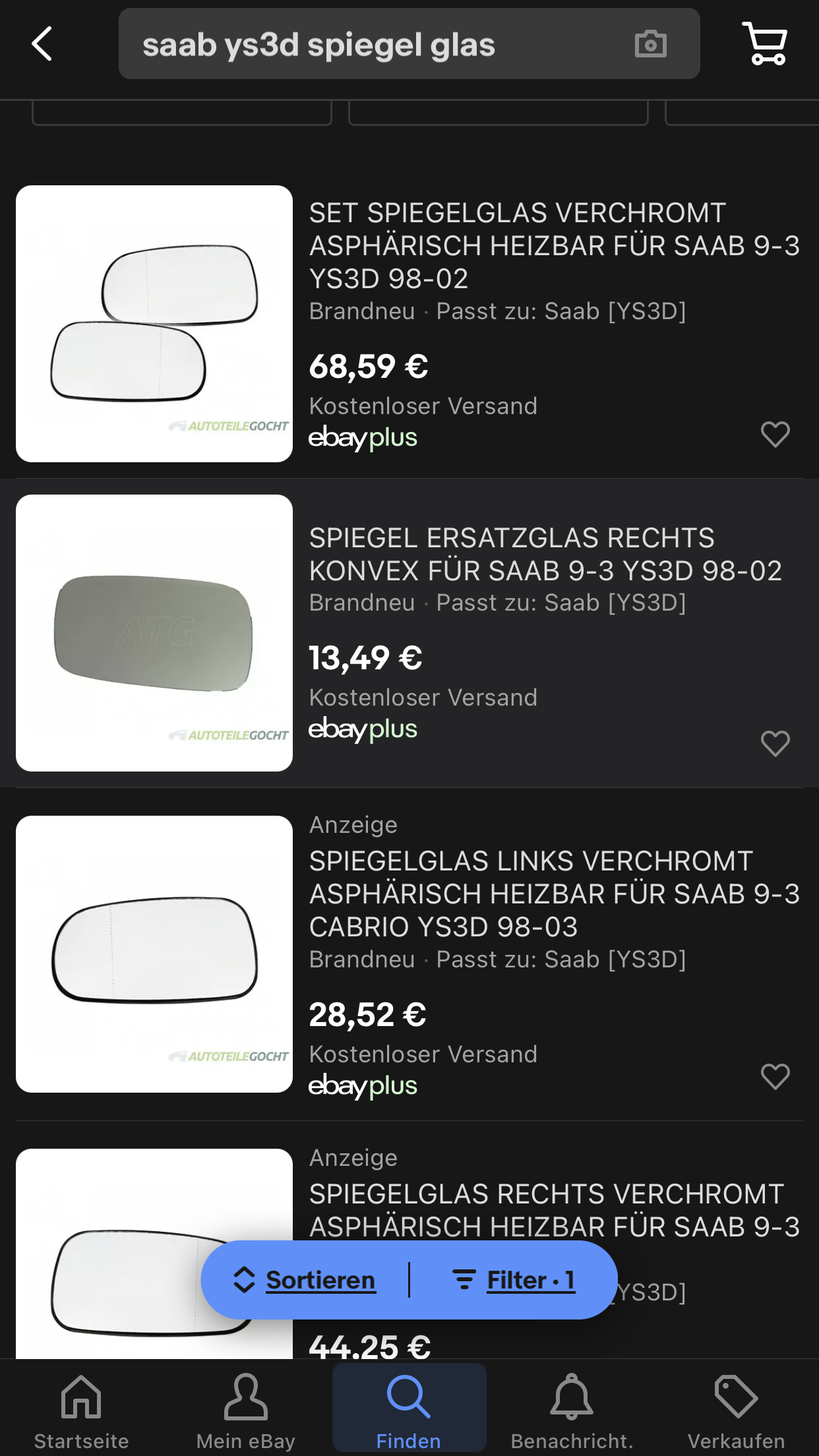The width and height of the screenshot is (819, 1456).
Task: Open the Filter · 1 settings
Action: click(x=514, y=1280)
